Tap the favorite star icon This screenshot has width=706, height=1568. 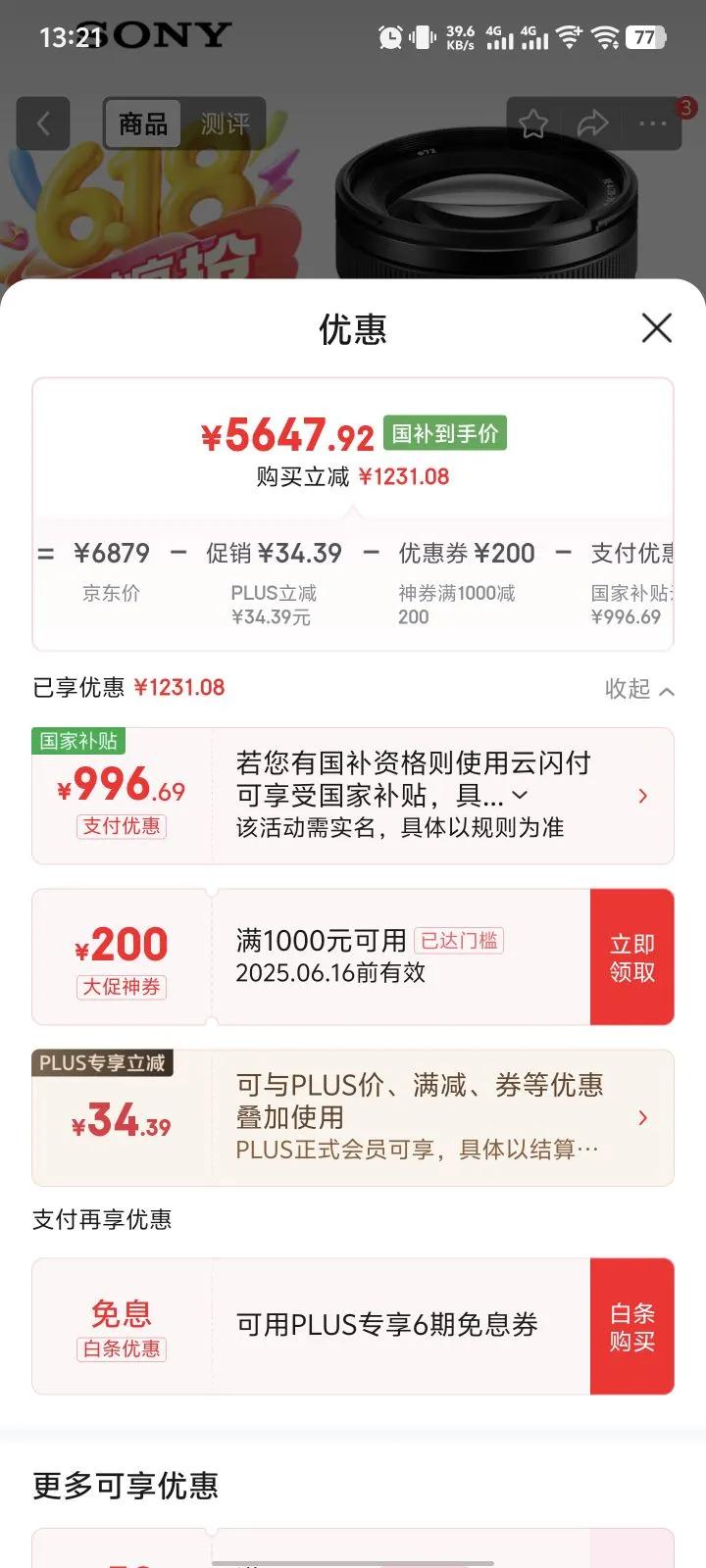pos(532,122)
